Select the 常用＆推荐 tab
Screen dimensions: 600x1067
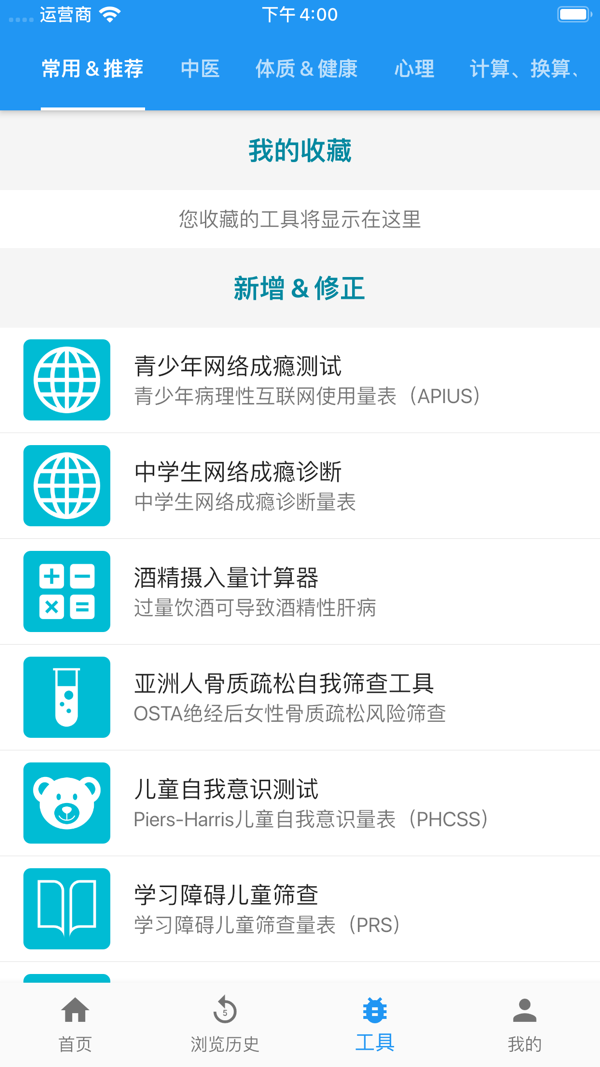pyautogui.click(x=93, y=69)
